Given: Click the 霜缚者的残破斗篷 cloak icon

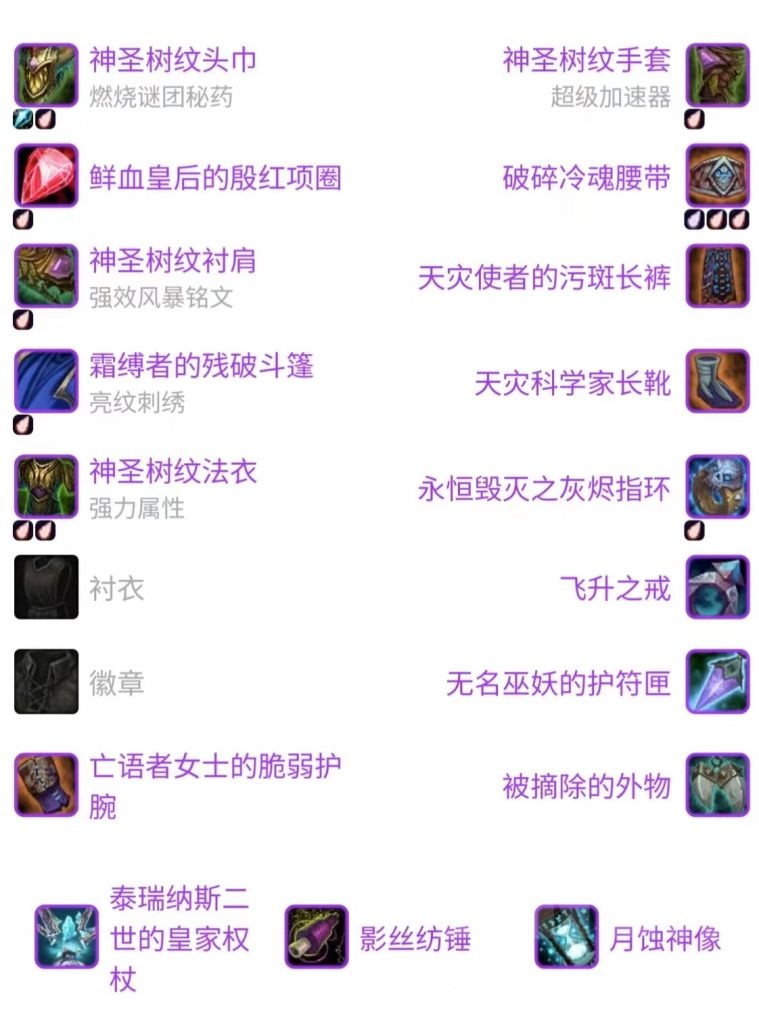Looking at the screenshot, I should point(45,382).
